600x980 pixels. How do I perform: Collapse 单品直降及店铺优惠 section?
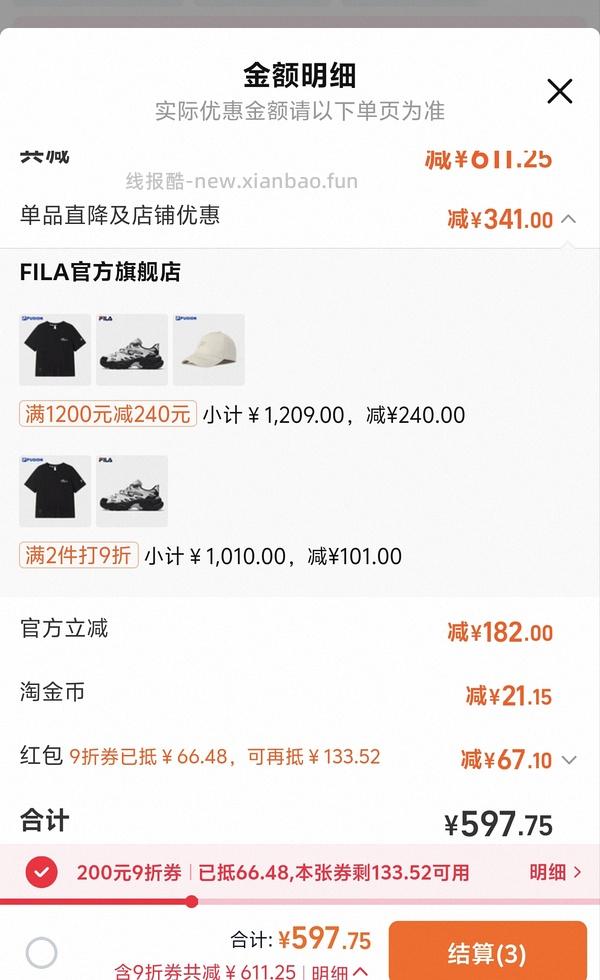coord(568,219)
